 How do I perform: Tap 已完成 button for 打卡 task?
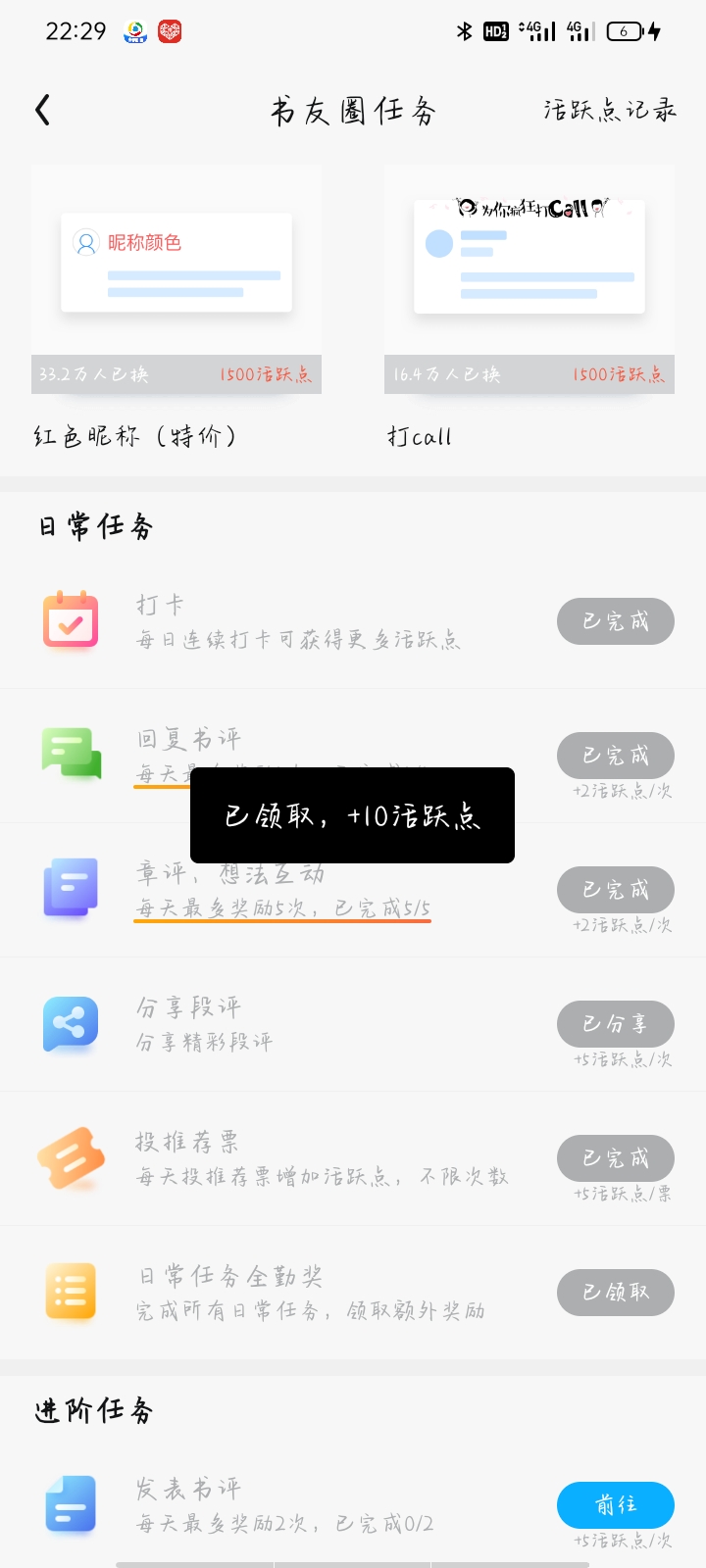click(x=616, y=621)
